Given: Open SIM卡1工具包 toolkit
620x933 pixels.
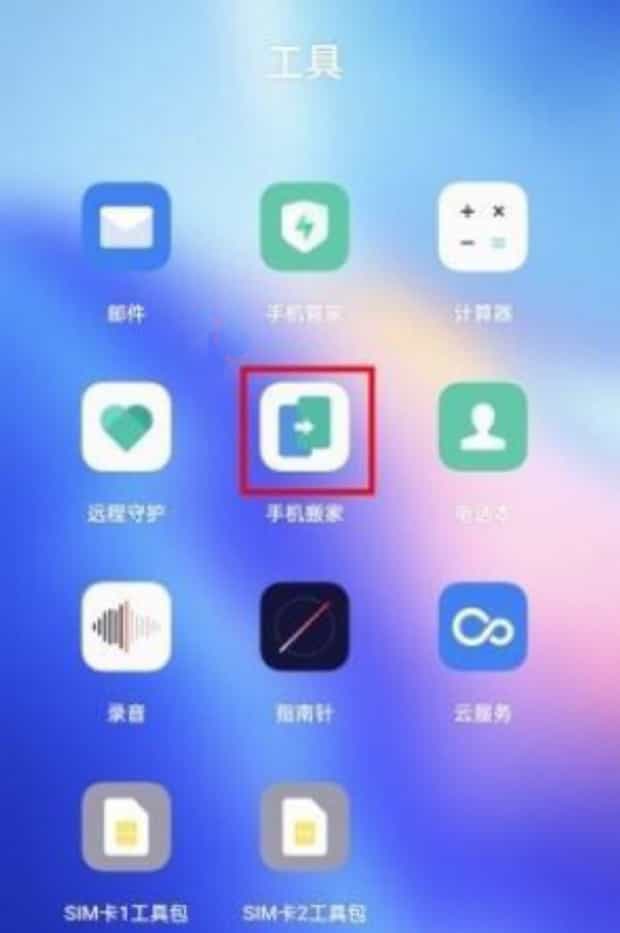Looking at the screenshot, I should click(x=126, y=827).
